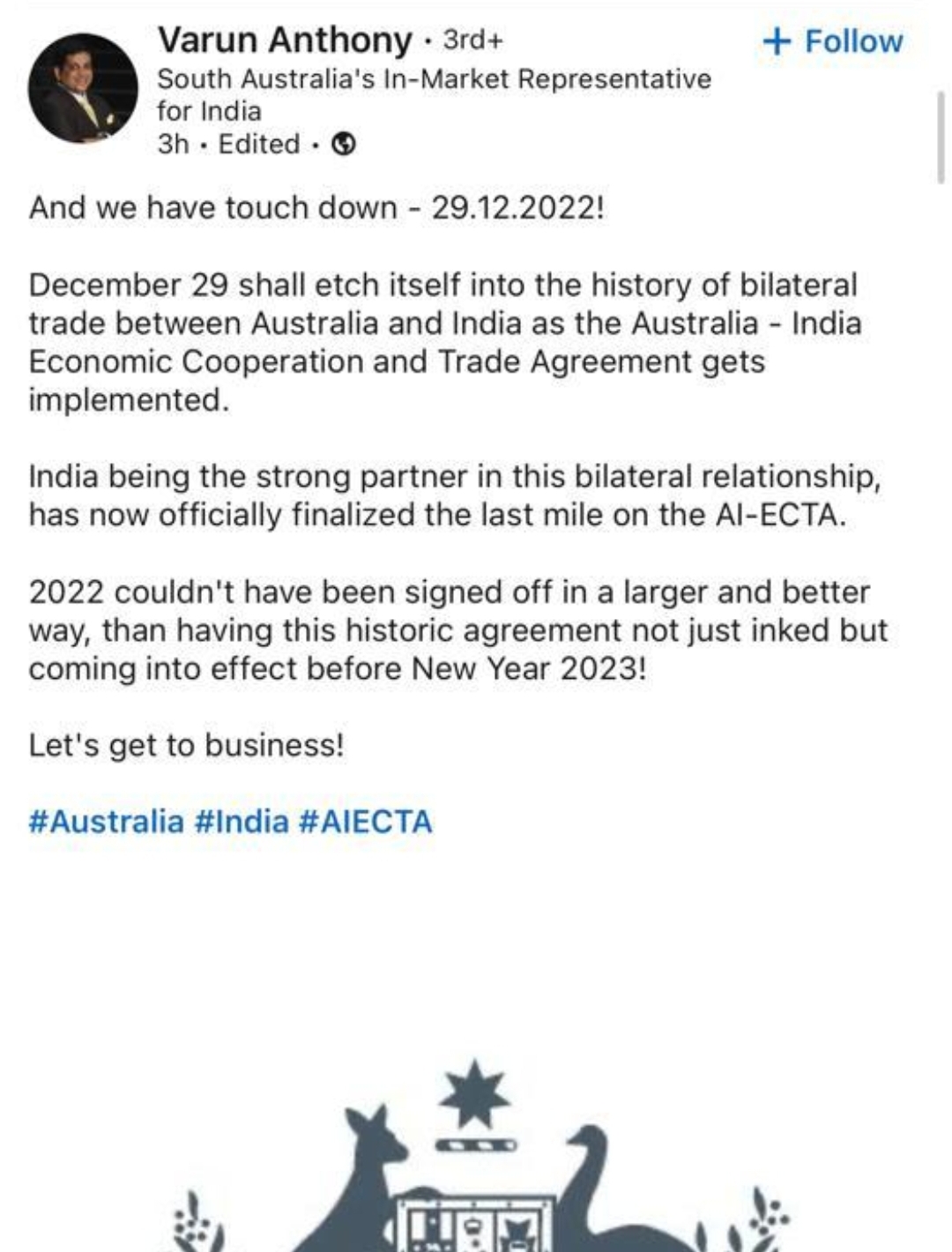The height and width of the screenshot is (1252, 952).
Task: Open Varun Anthony's profile name
Action: tap(284, 40)
